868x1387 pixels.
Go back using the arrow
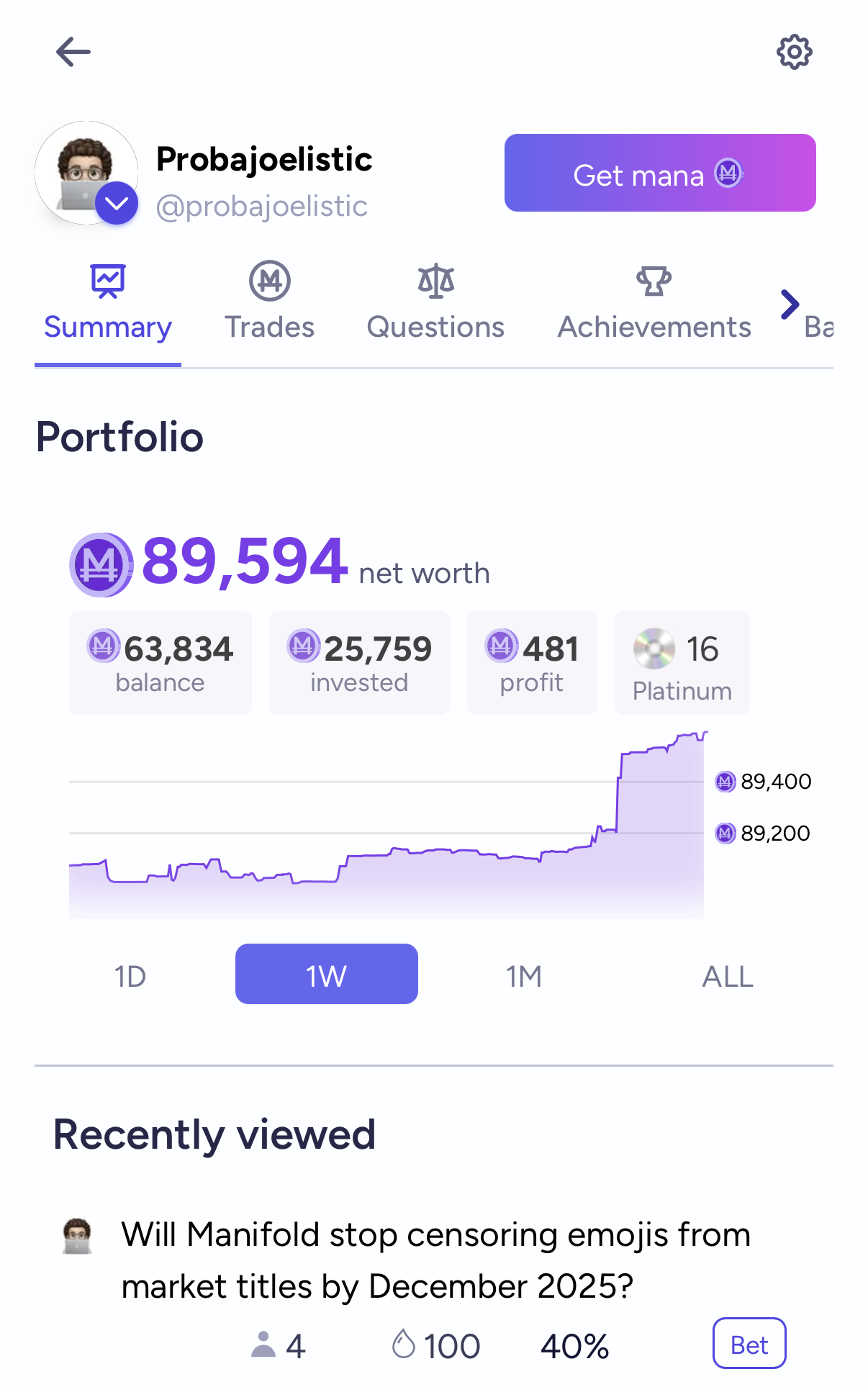pos(73,52)
